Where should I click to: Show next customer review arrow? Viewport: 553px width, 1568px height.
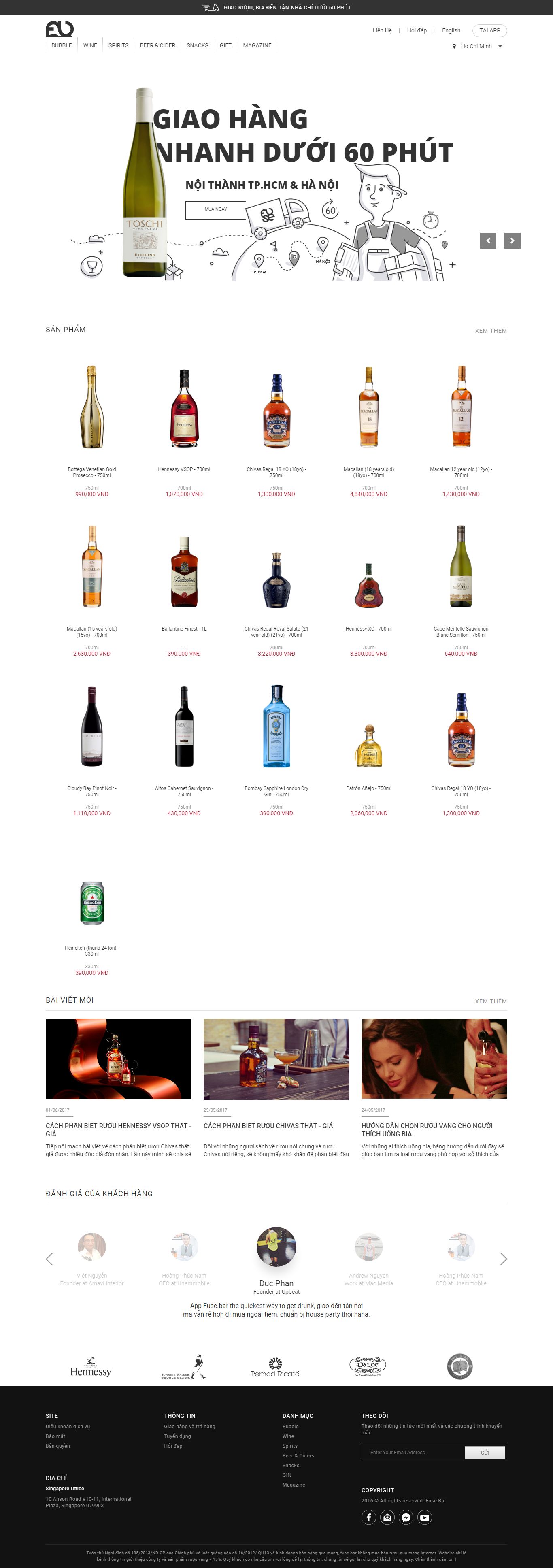(x=503, y=1259)
